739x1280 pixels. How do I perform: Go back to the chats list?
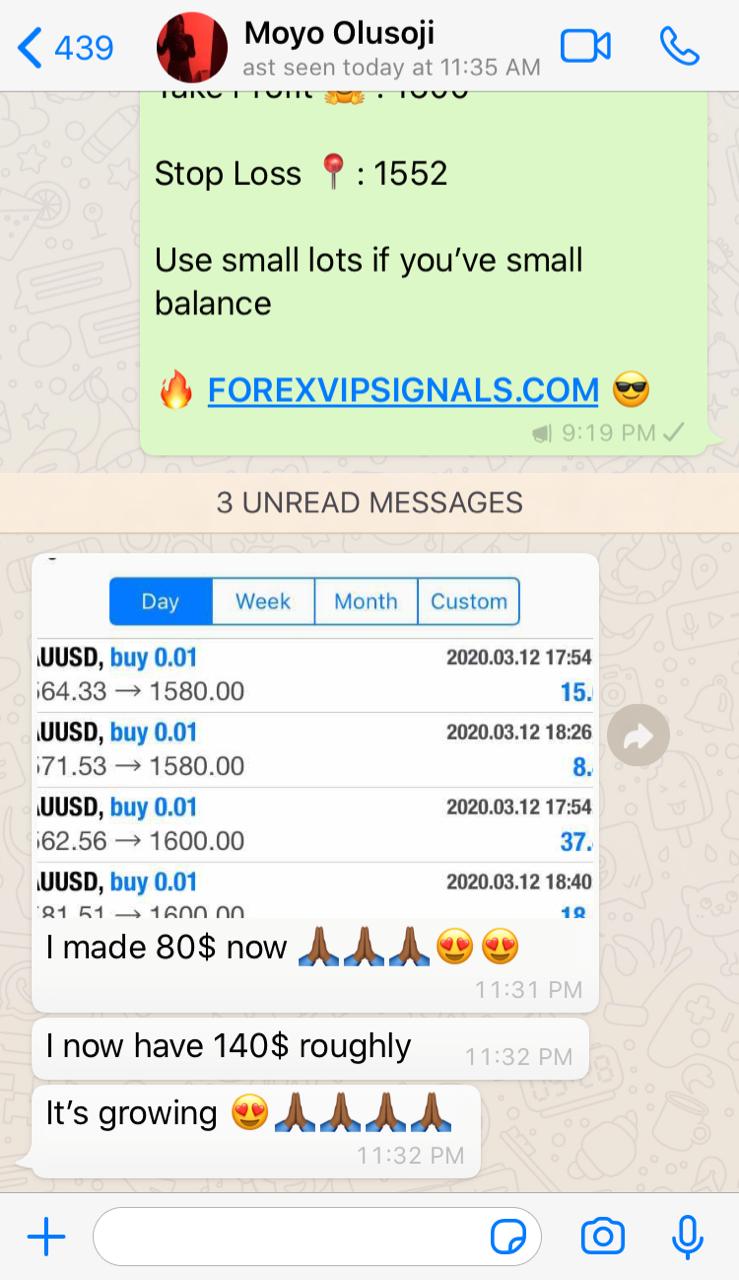(x=64, y=47)
